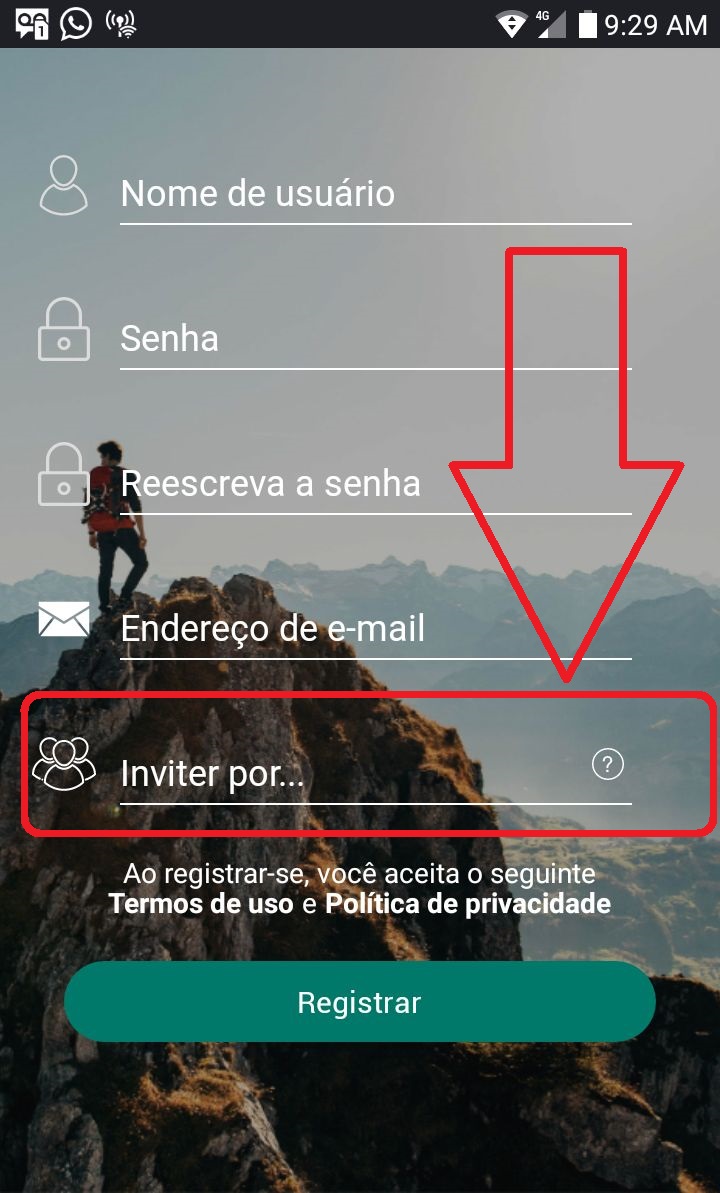The height and width of the screenshot is (1193, 720).
Task: Open the Política de privacidade link
Action: coord(468,904)
